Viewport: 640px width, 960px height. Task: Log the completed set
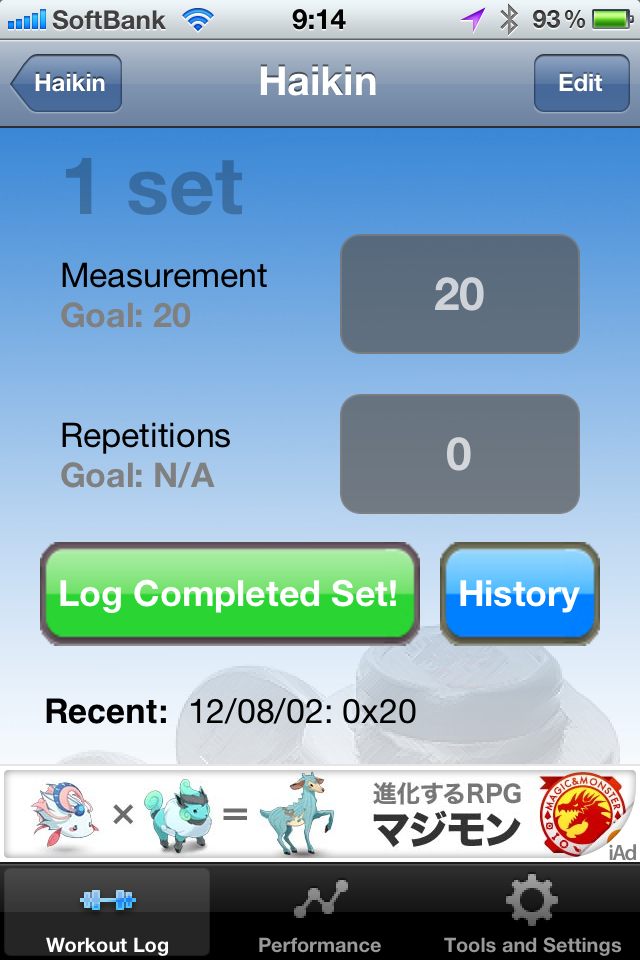[229, 594]
